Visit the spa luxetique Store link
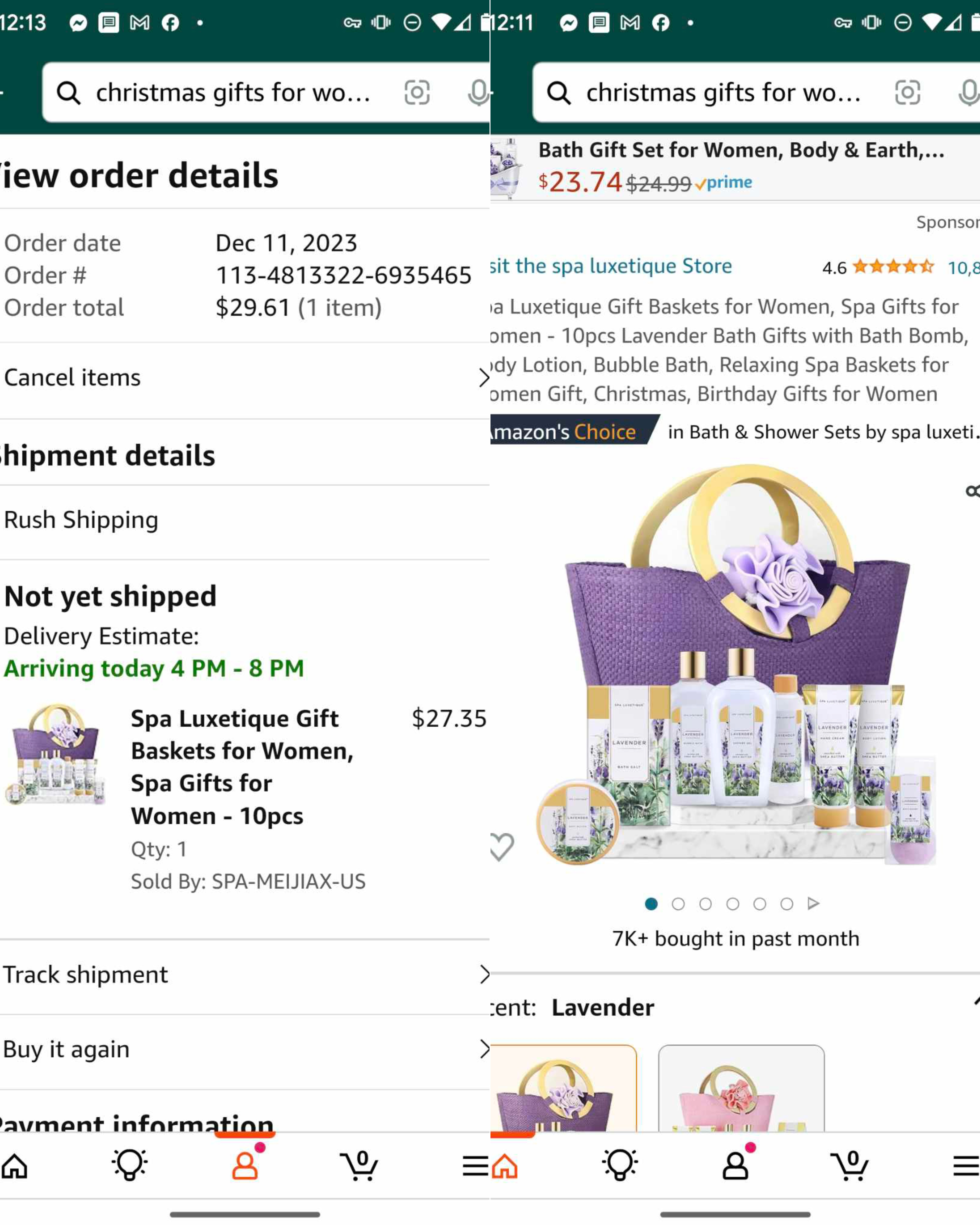The image size is (980, 1225). pyautogui.click(x=611, y=266)
